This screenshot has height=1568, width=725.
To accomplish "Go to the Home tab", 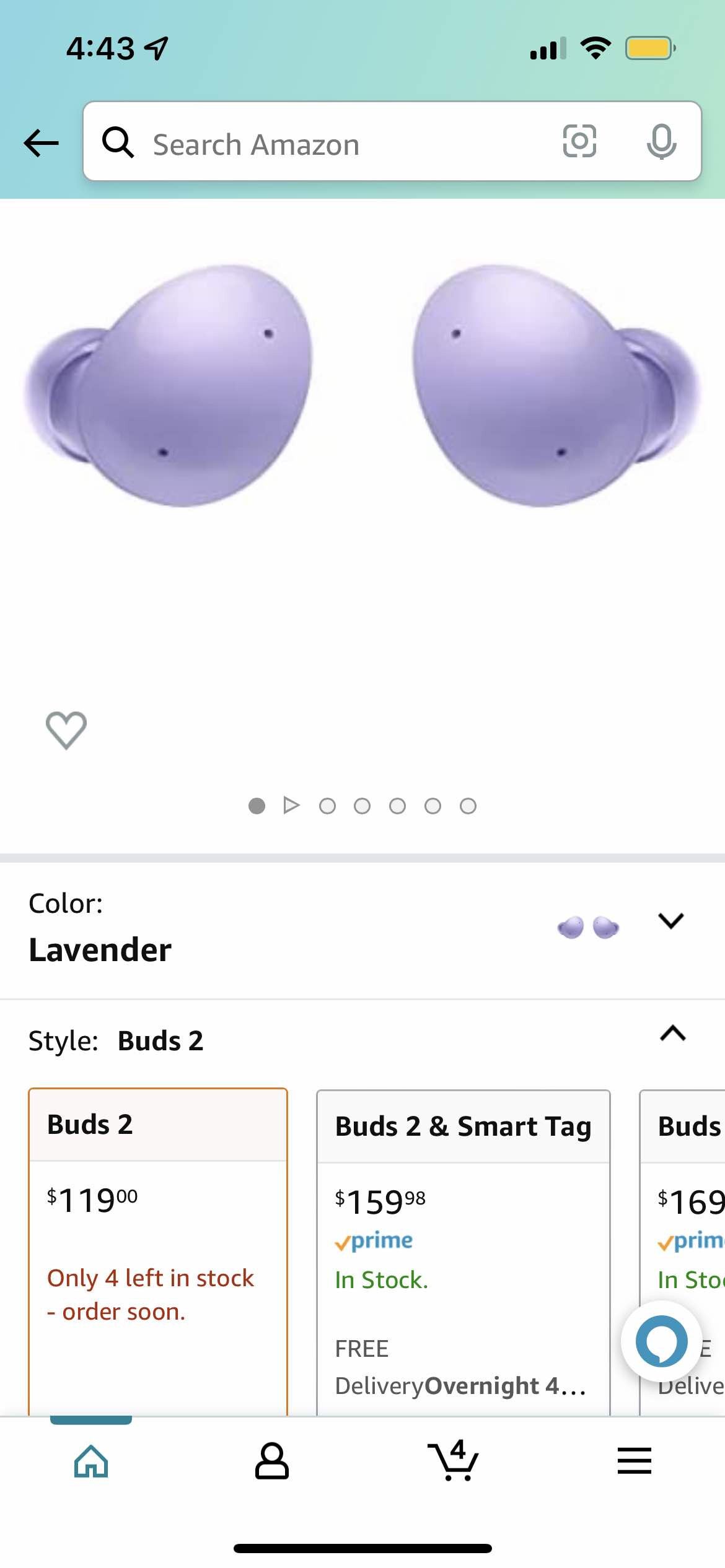I will pyautogui.click(x=91, y=1461).
